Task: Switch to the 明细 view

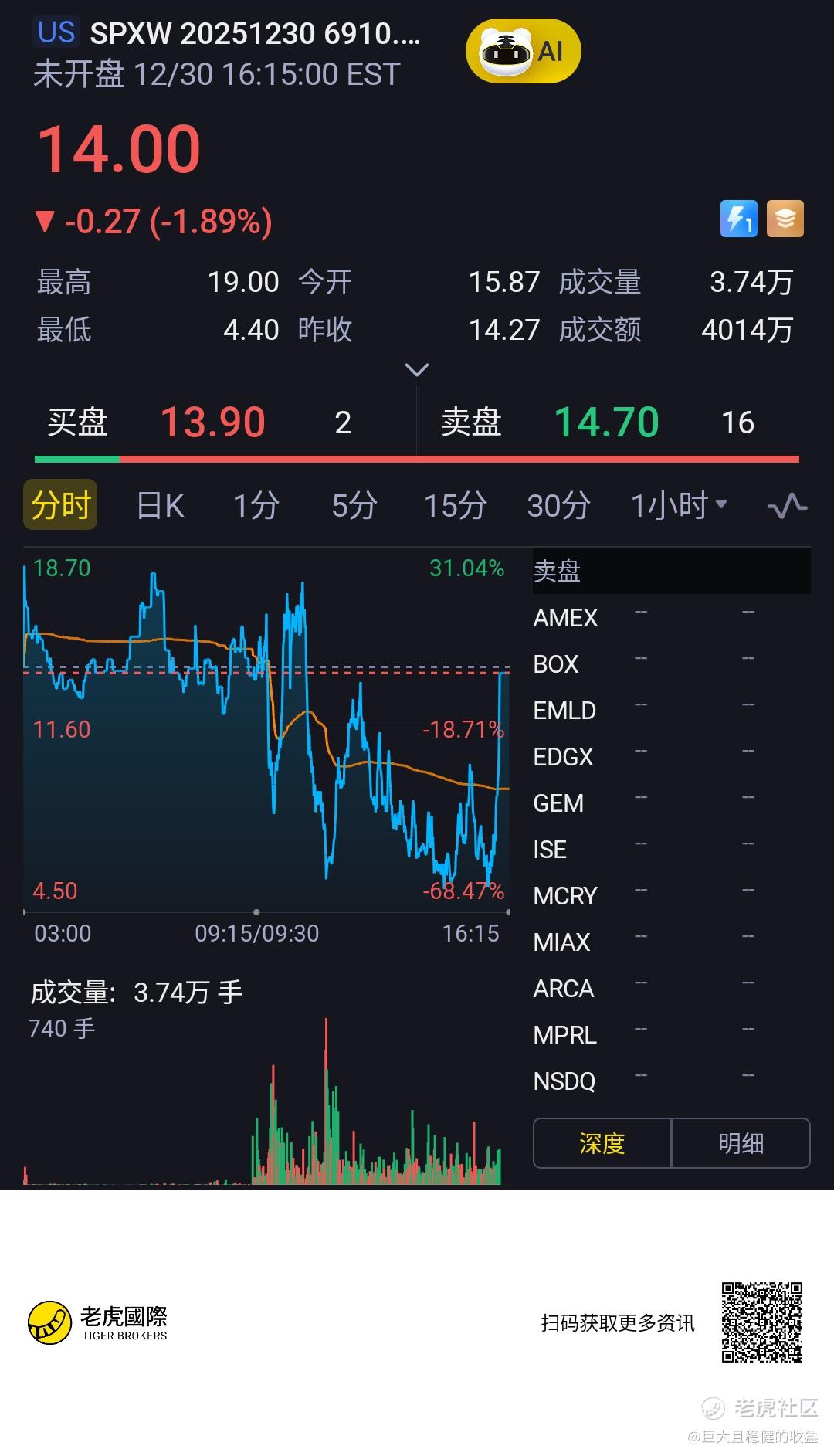Action: pyautogui.click(x=741, y=1143)
